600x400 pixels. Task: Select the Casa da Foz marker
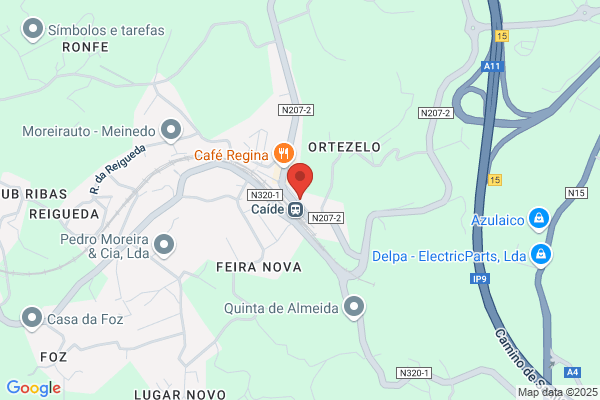point(32,318)
